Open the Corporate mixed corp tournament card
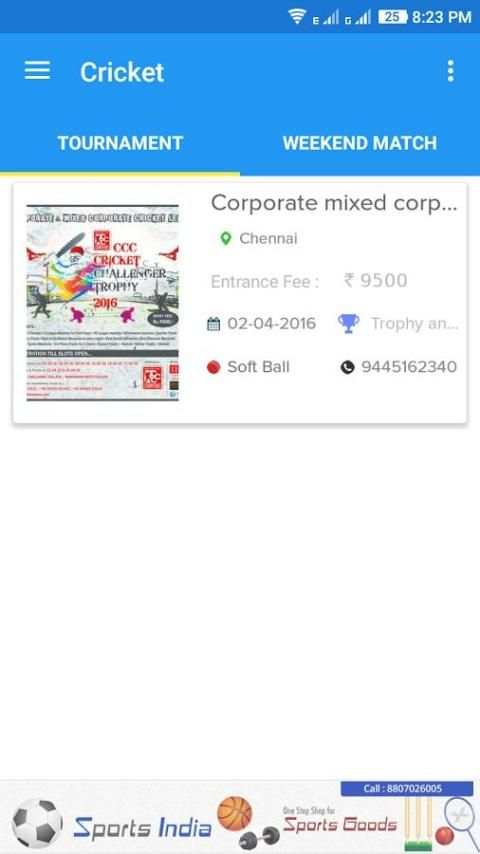Viewport: 480px width, 854px height. click(240, 303)
